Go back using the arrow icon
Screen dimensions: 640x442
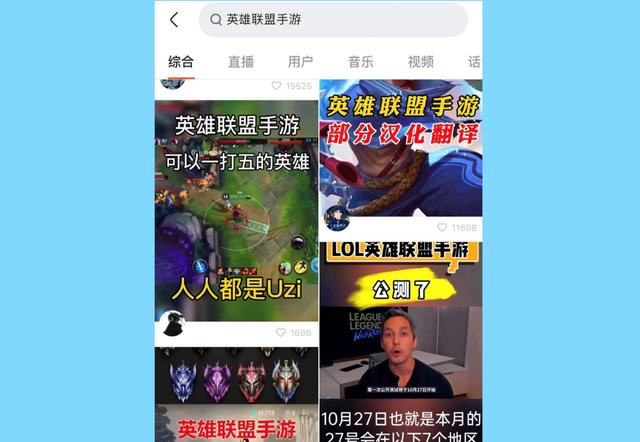174,20
